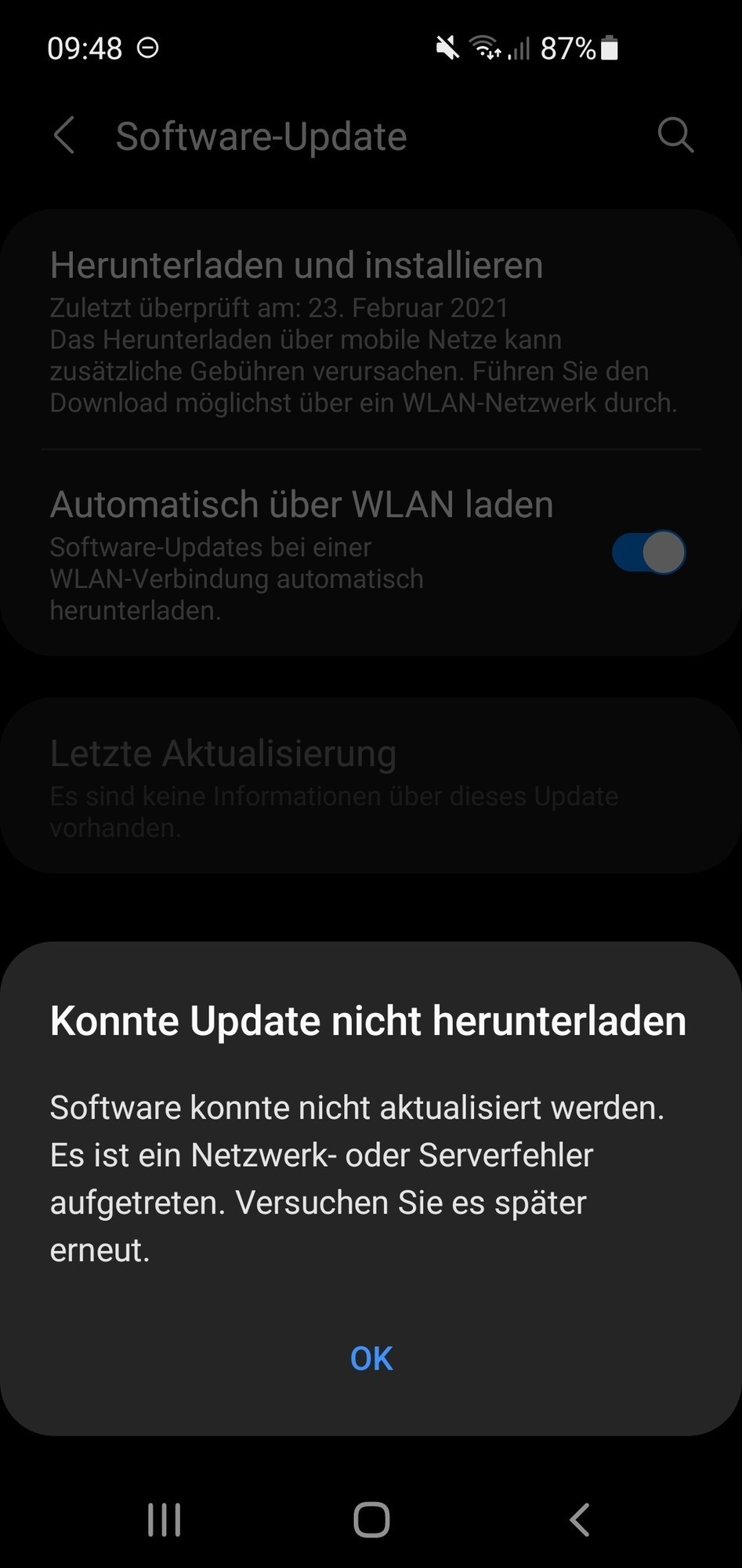Image resolution: width=742 pixels, height=1568 pixels.
Task: Go back from Software-Update screen
Action: pyautogui.click(x=64, y=136)
